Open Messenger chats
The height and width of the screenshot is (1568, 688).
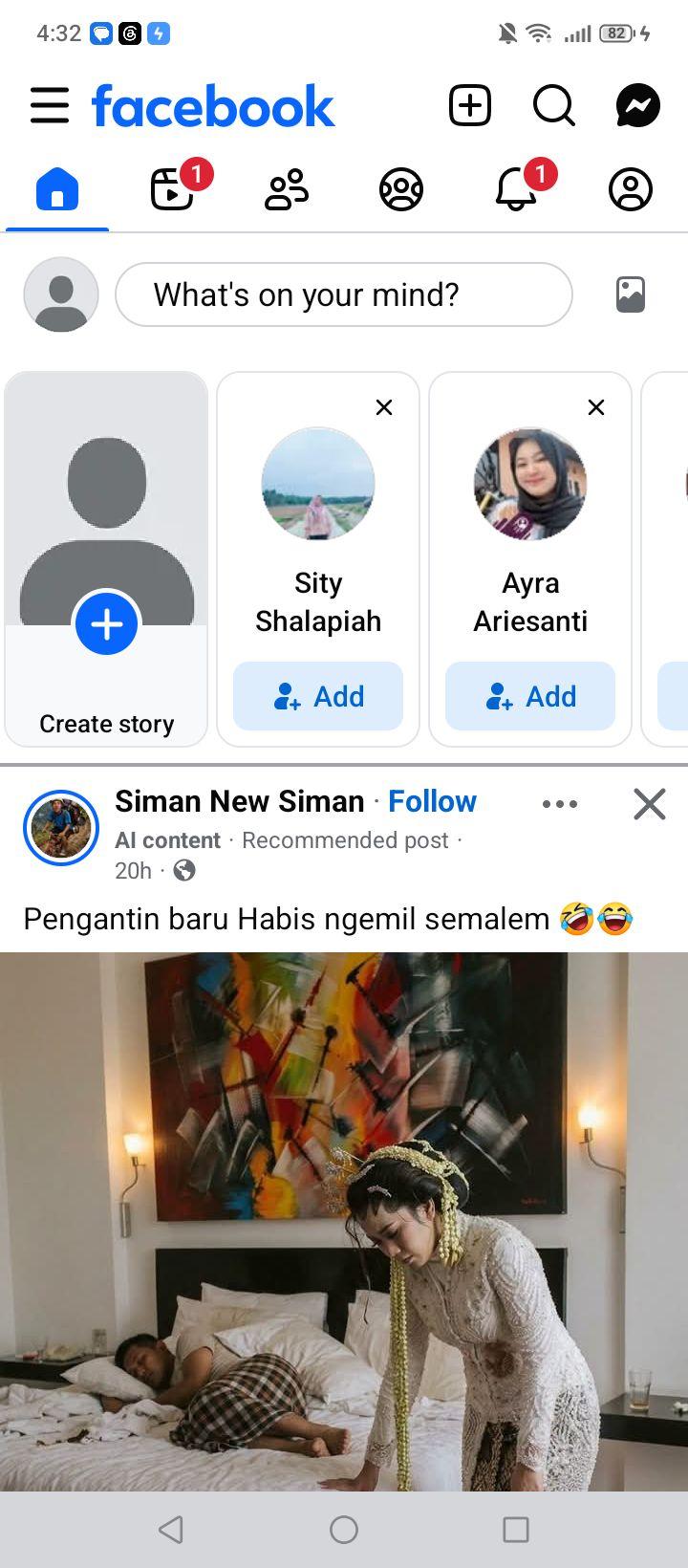click(638, 105)
